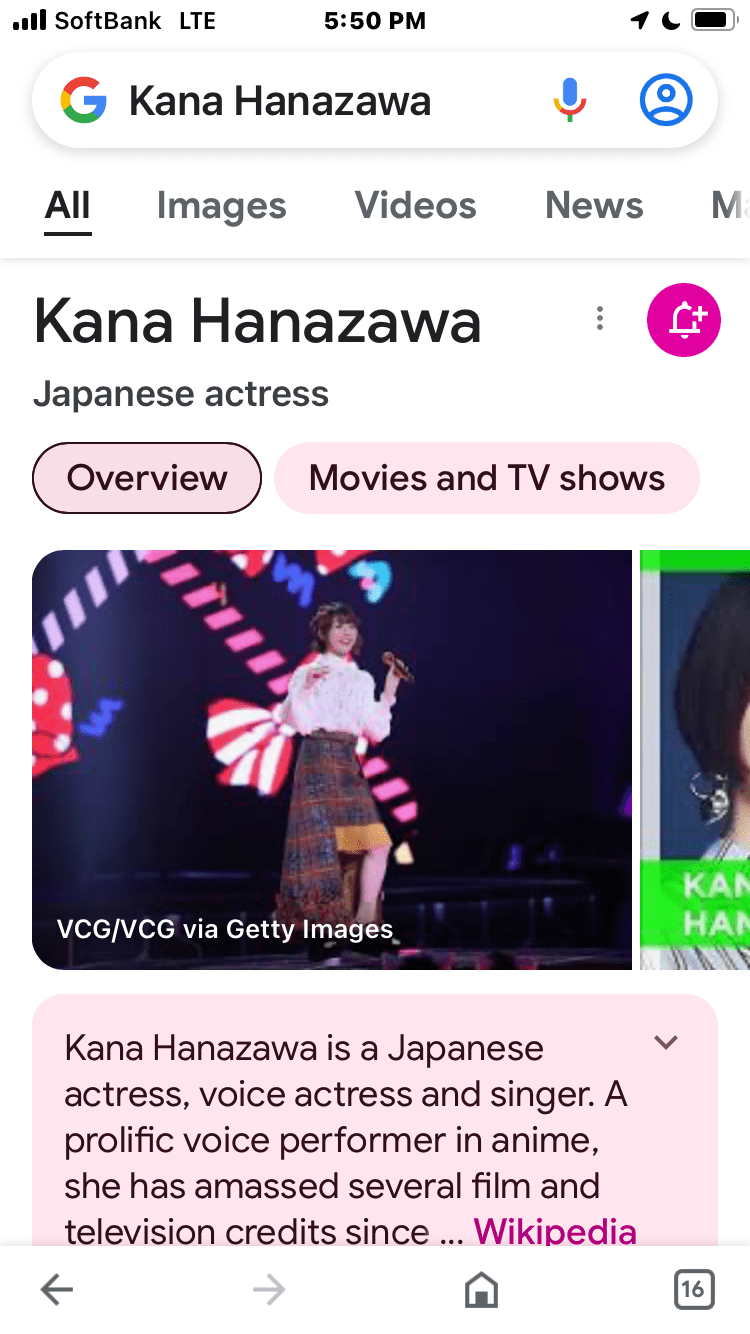Viewport: 750px width, 1334px height.
Task: Open the three-dot options beside Kana Hanazawa
Action: [600, 319]
